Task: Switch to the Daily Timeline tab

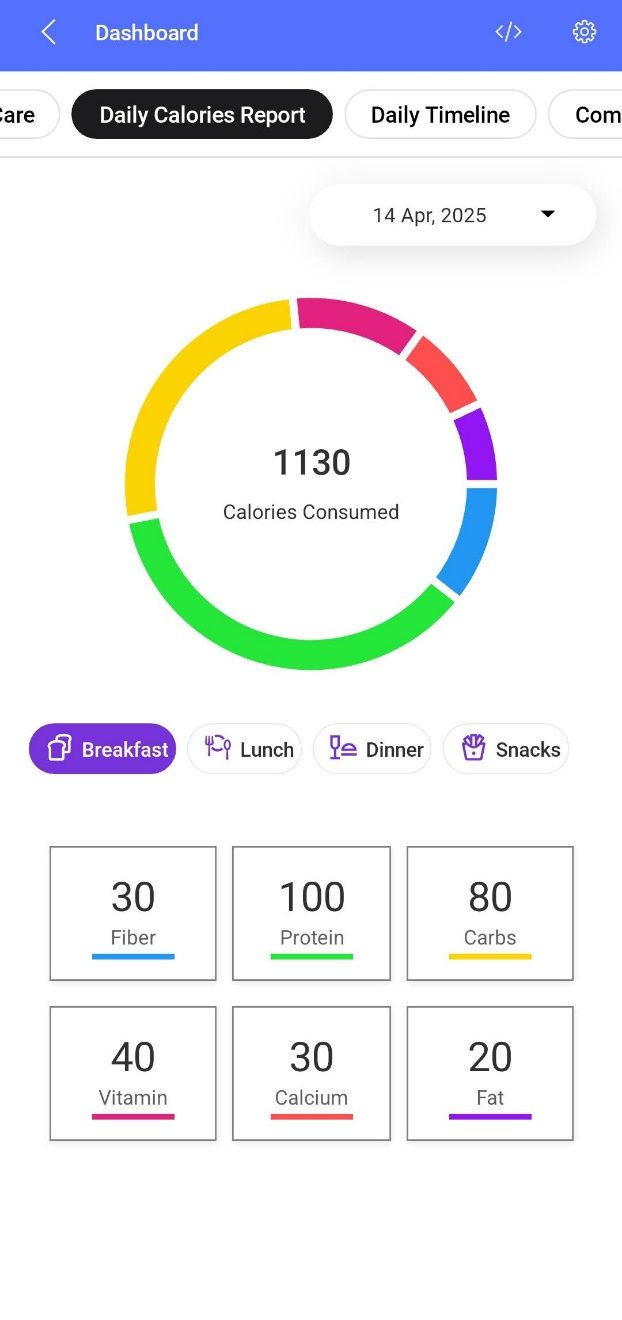Action: click(440, 115)
